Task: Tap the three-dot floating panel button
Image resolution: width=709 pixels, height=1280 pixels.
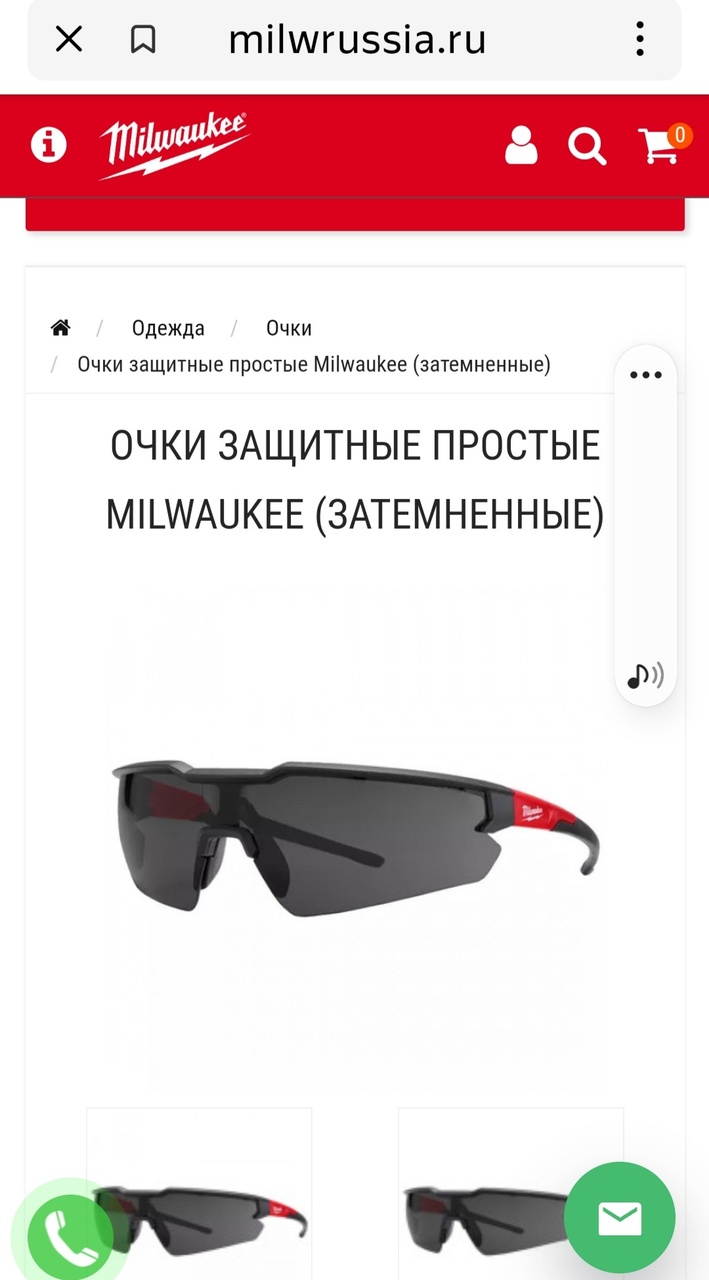Action: [x=645, y=376]
